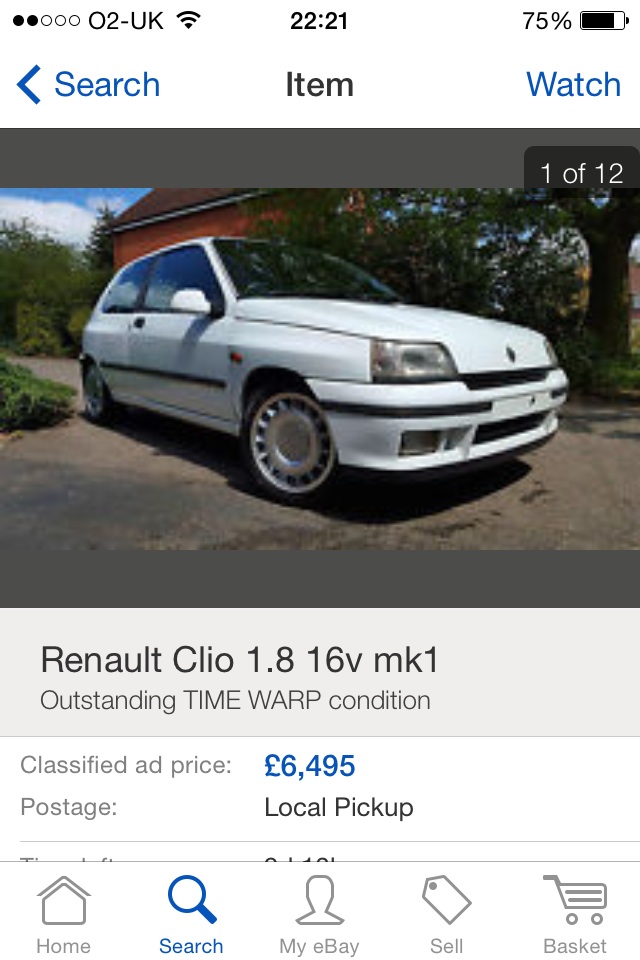Open the My eBay tab

319,913
